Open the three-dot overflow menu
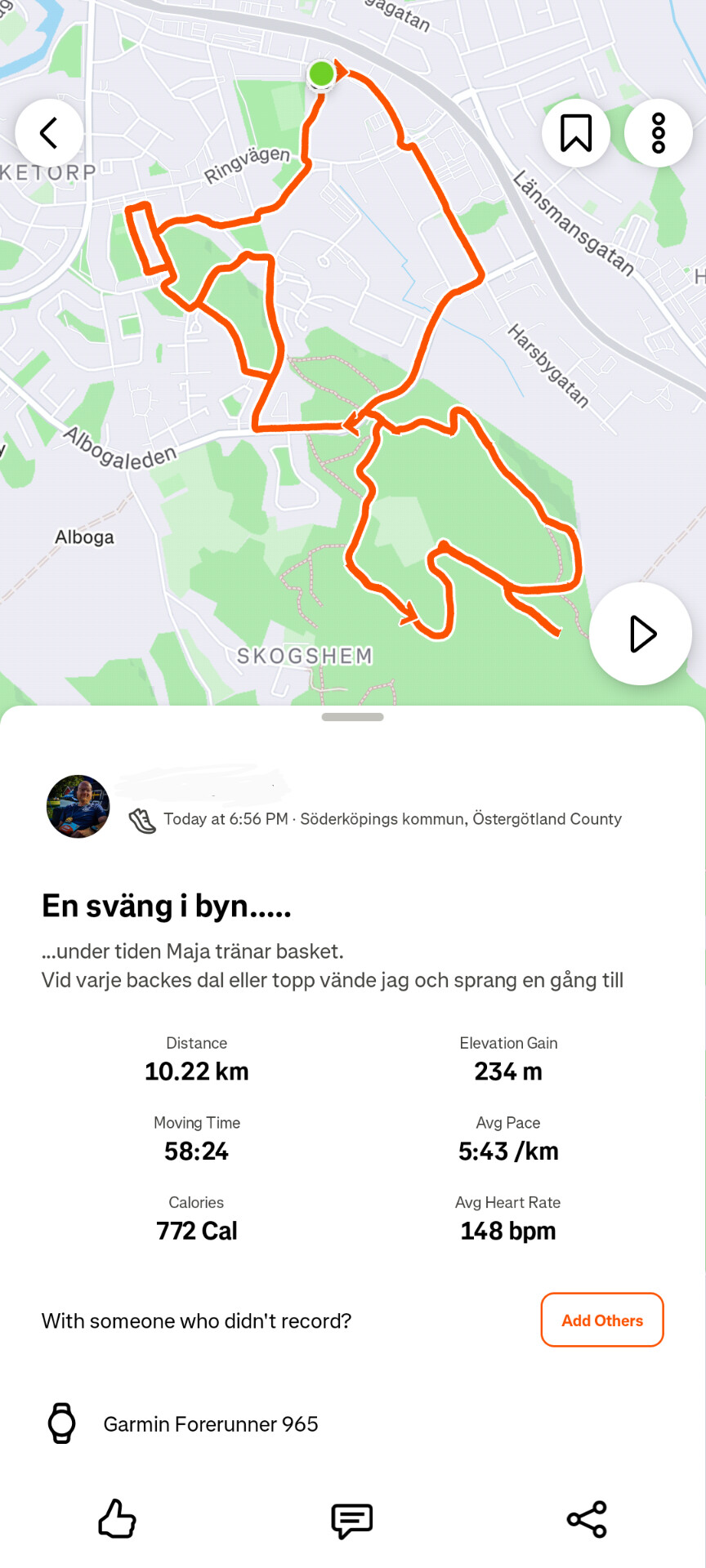706x1568 pixels. coord(659,133)
